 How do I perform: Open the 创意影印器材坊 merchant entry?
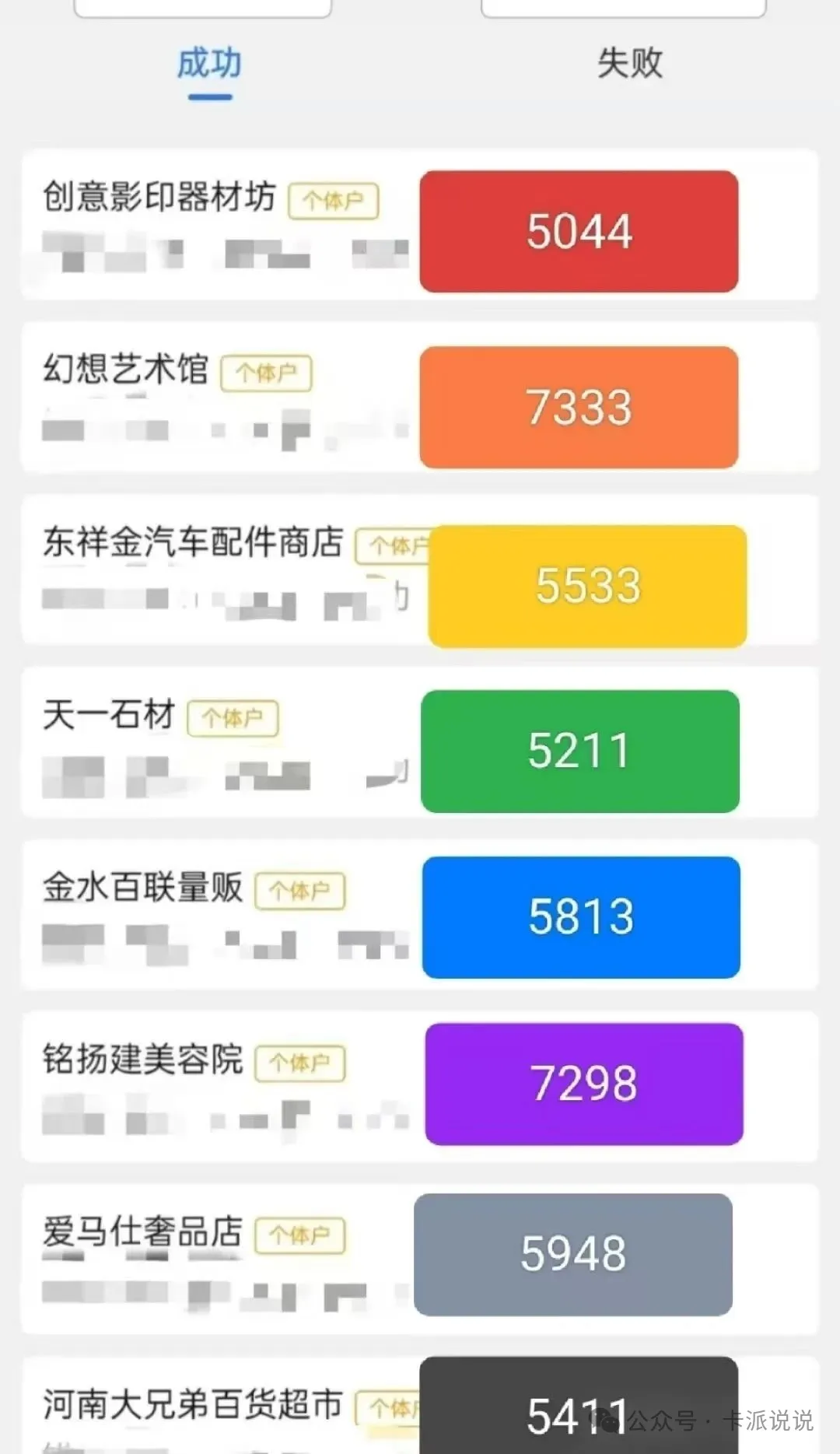pyautogui.click(x=159, y=198)
